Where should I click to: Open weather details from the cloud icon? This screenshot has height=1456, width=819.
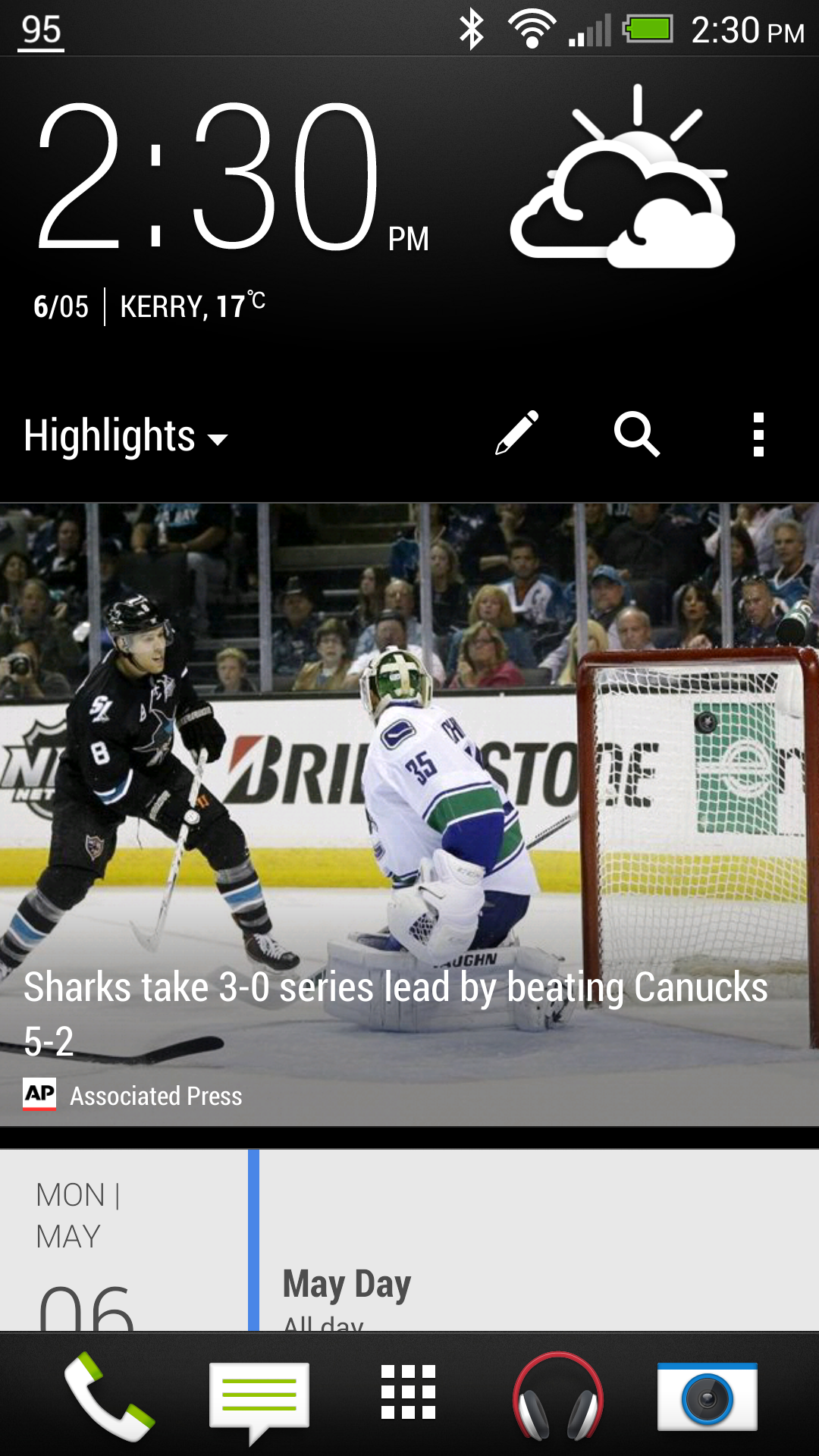coord(623,182)
